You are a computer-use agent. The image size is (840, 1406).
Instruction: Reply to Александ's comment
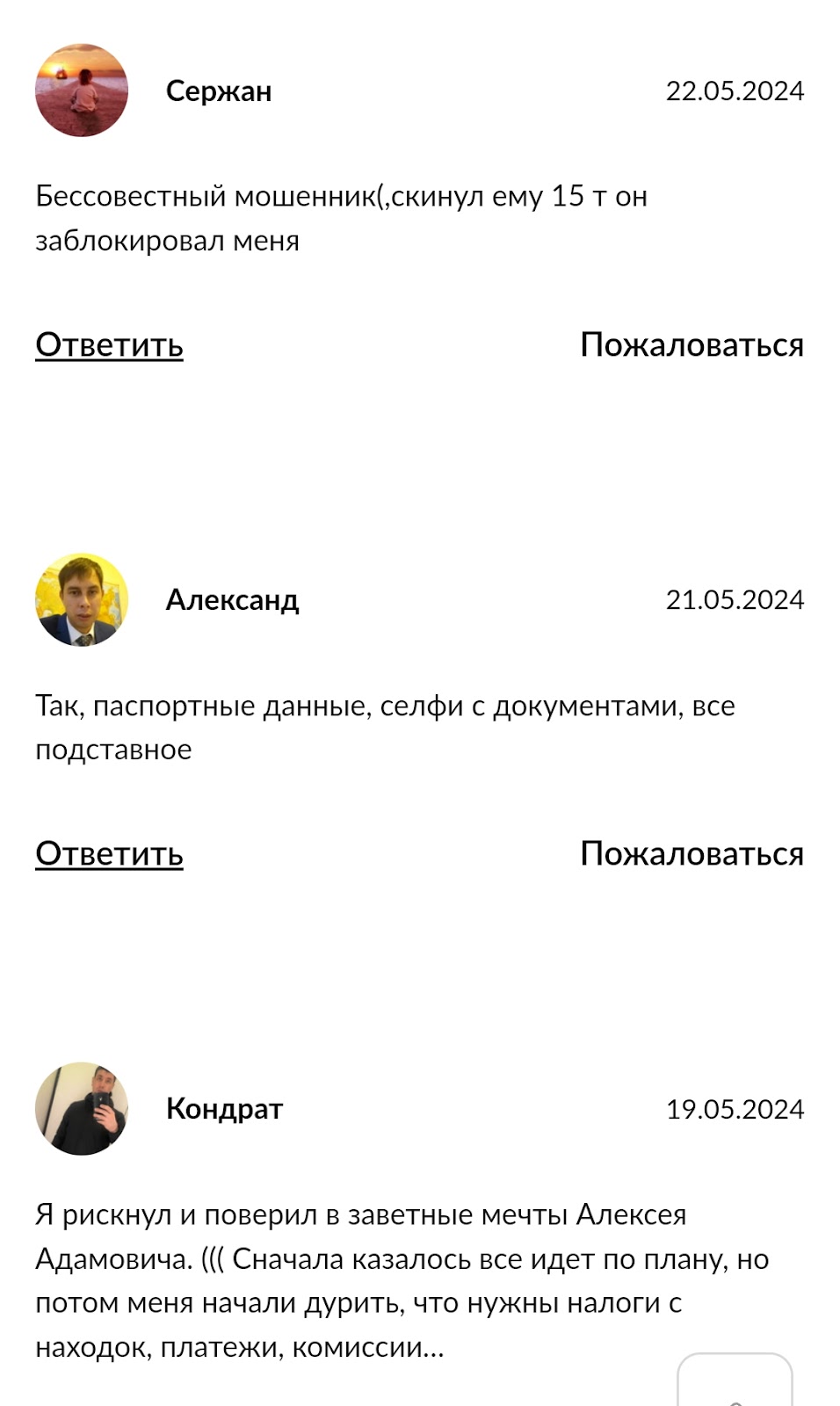point(109,853)
